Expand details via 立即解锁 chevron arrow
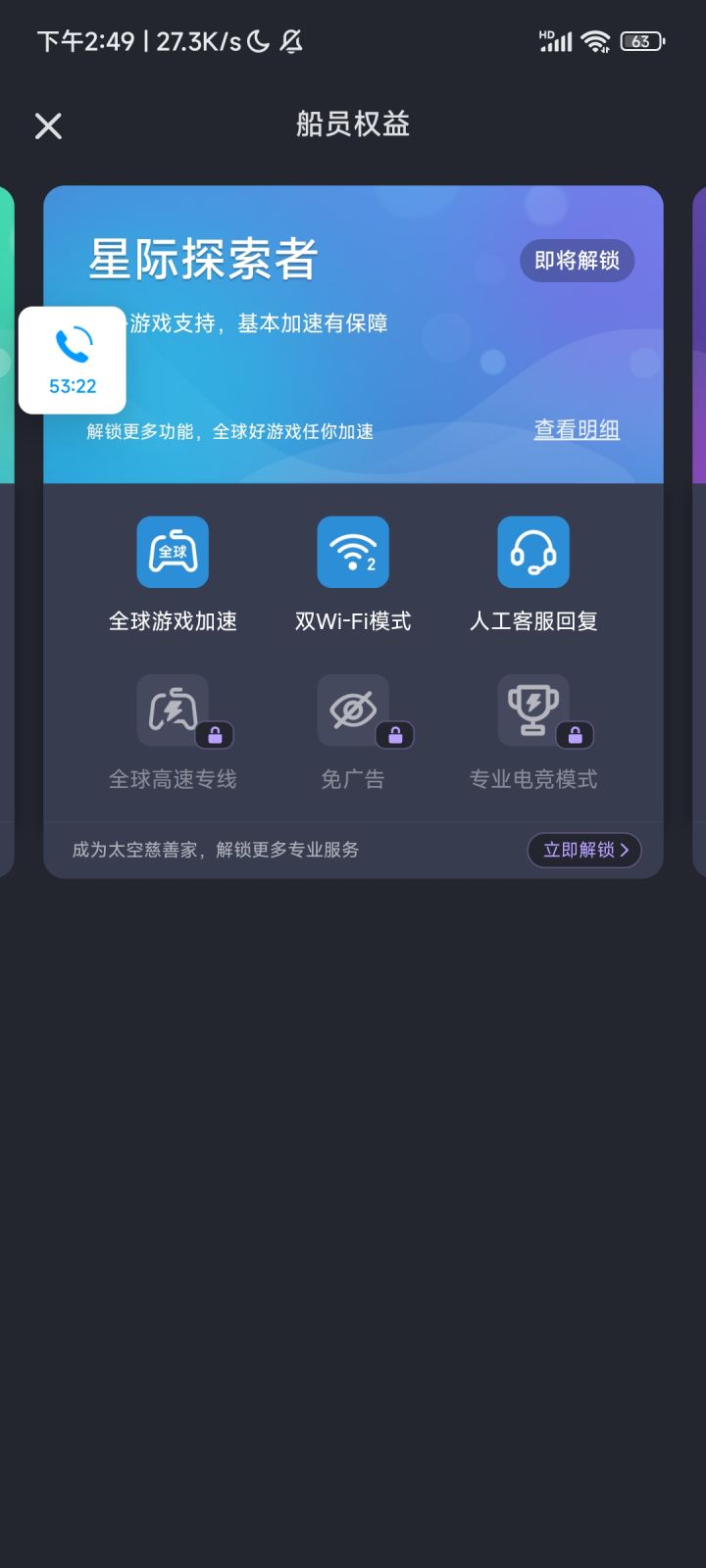The image size is (706, 1568). pos(625,851)
